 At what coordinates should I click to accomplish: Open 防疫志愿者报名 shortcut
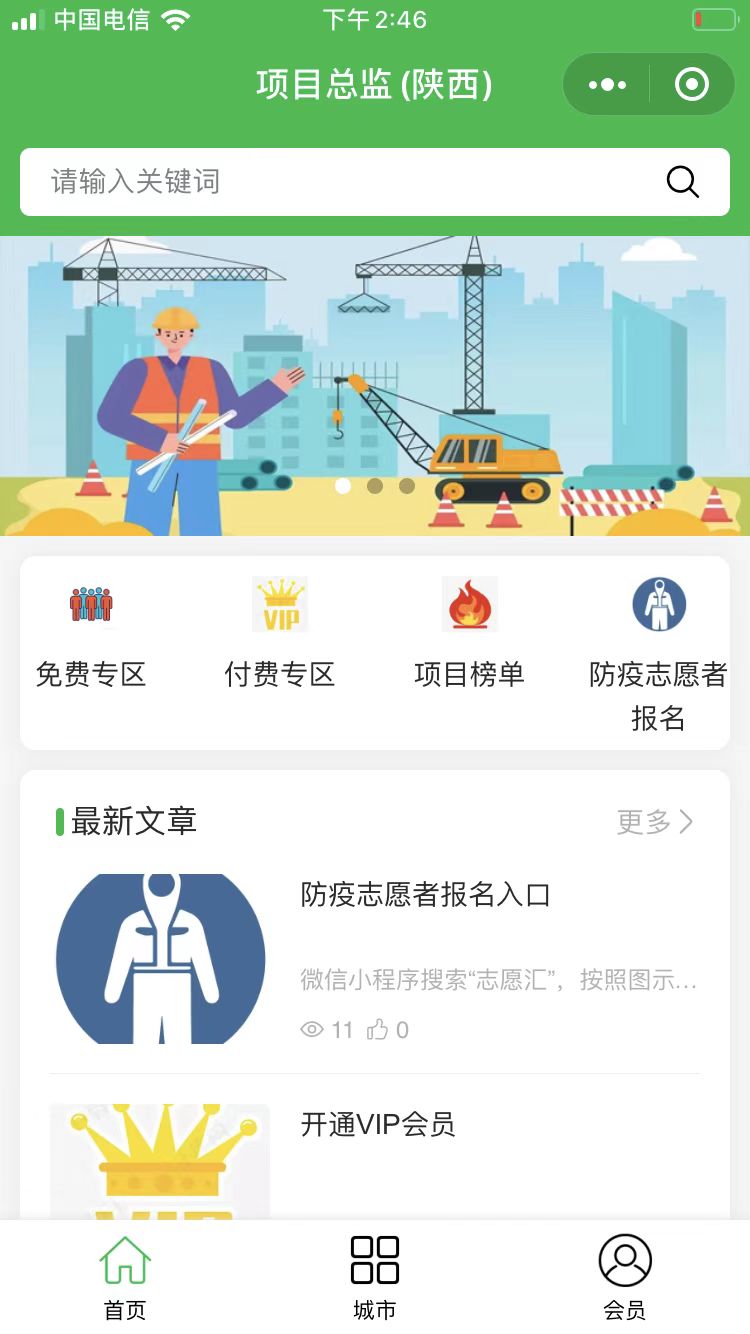(x=658, y=650)
